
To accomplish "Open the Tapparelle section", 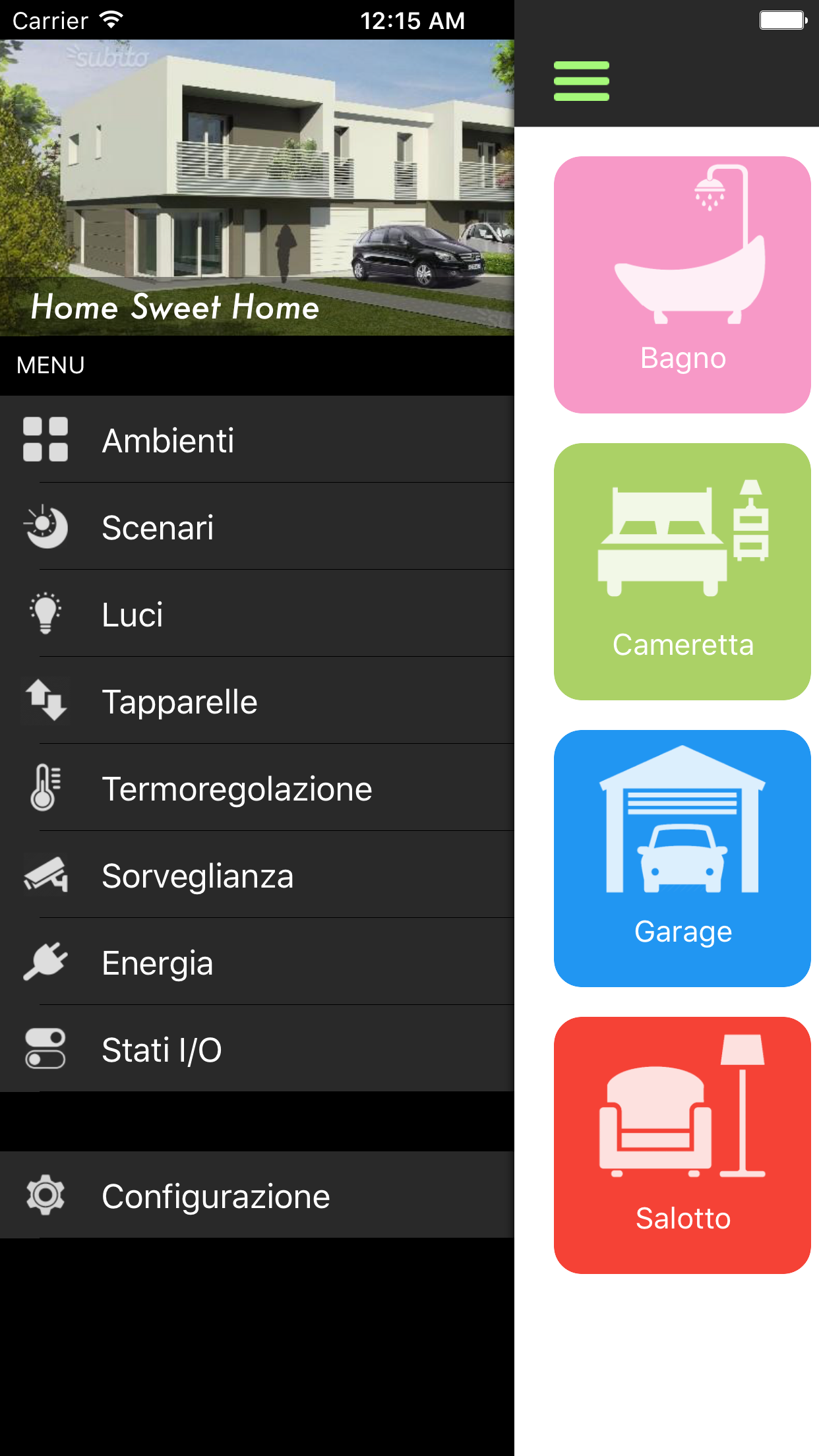I will (257, 701).
